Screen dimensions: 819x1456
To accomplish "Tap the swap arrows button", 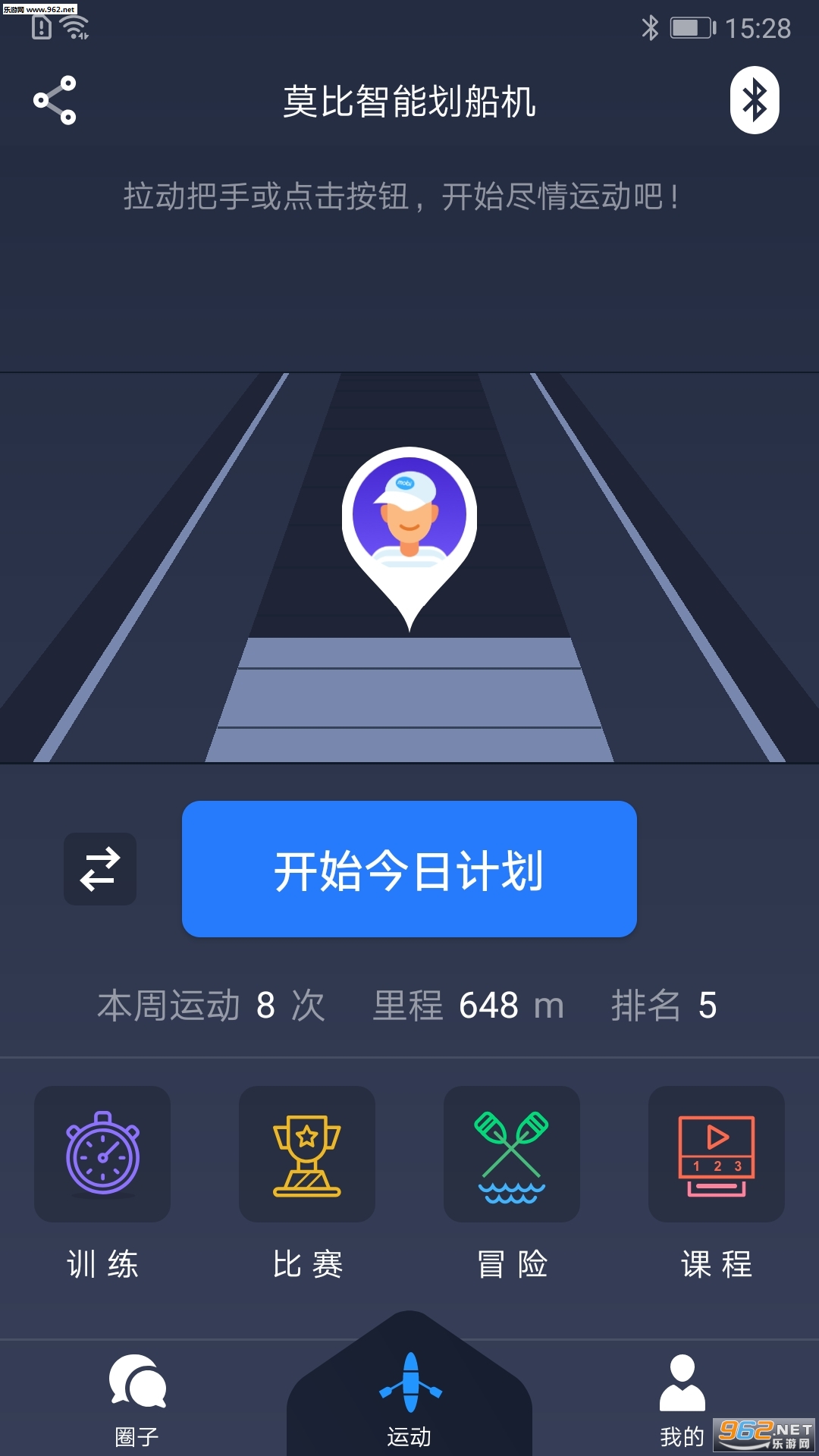I will click(100, 869).
